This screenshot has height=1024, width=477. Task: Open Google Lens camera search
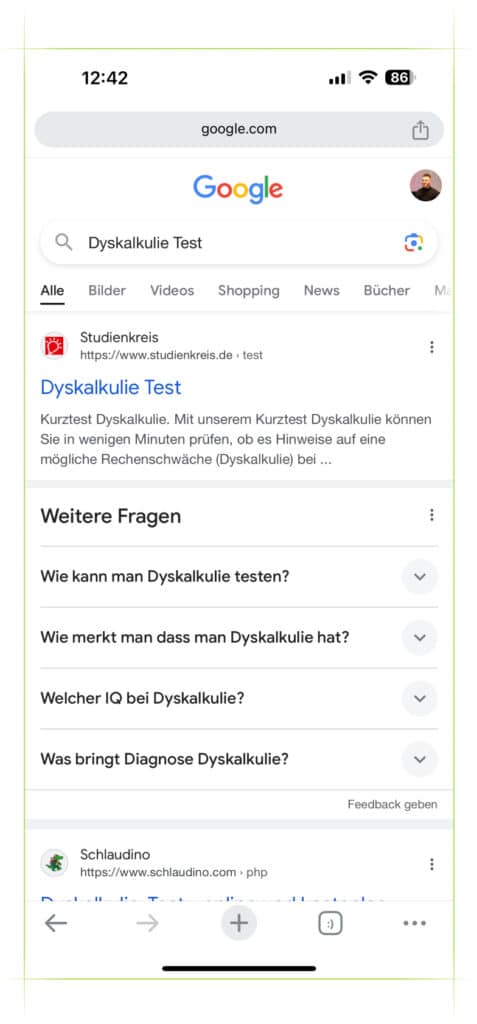(x=413, y=243)
